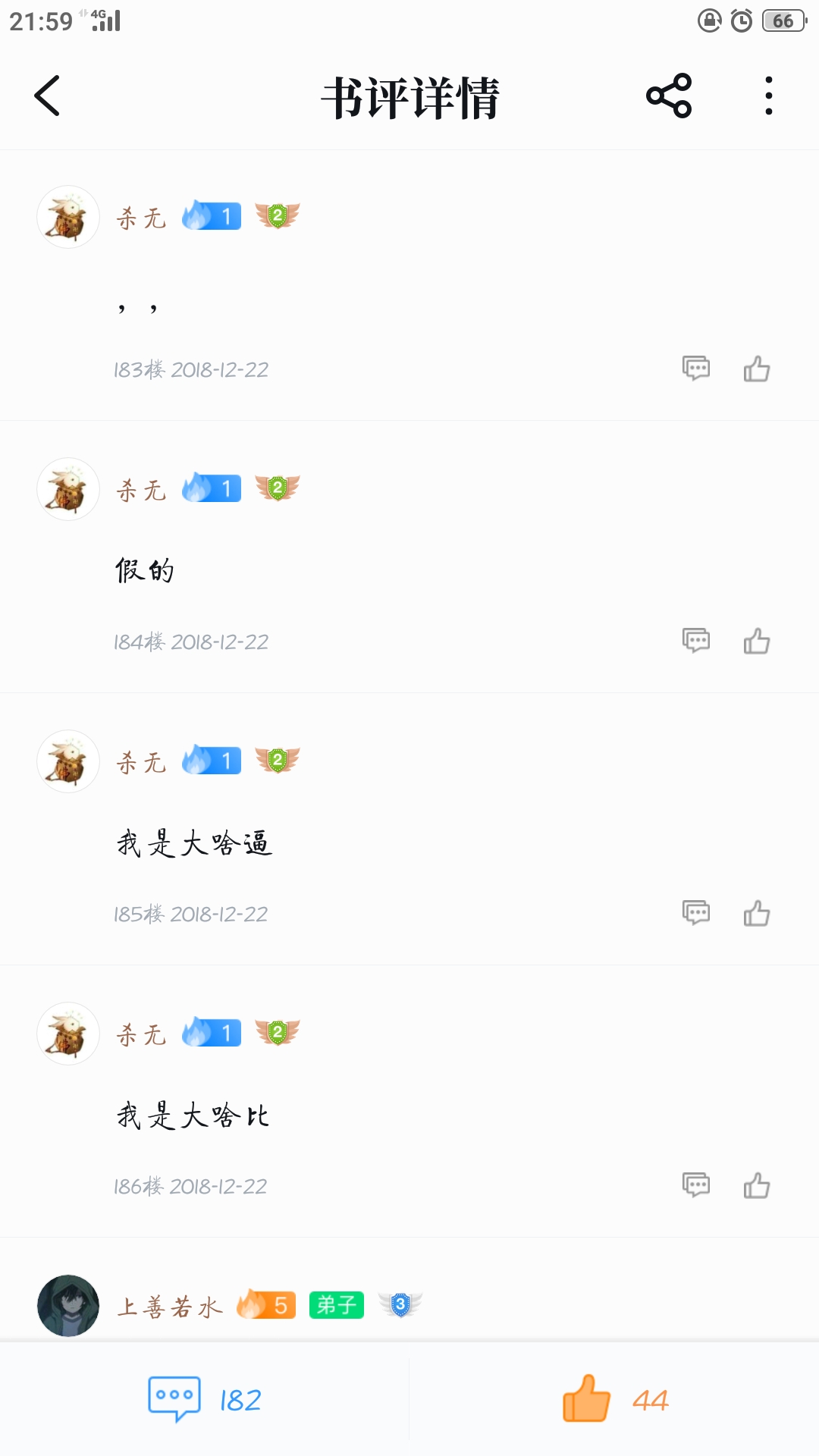Screen dimensions: 819x1456
Task: Go back from the book review details
Action: 47,96
